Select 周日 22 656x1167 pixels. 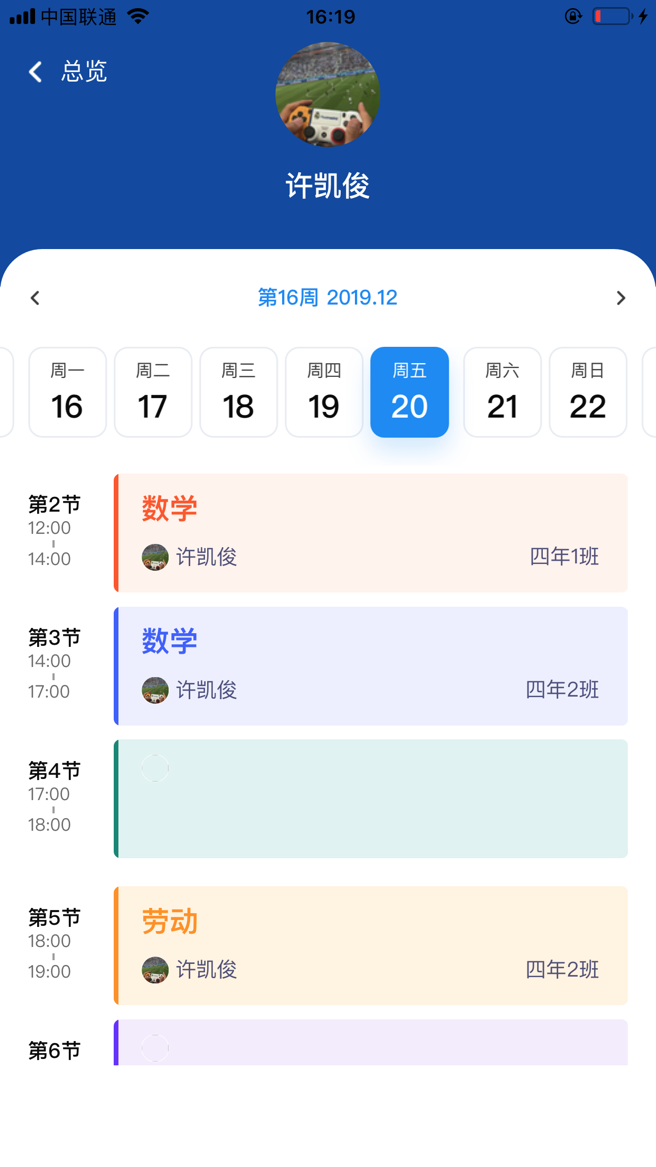(588, 392)
